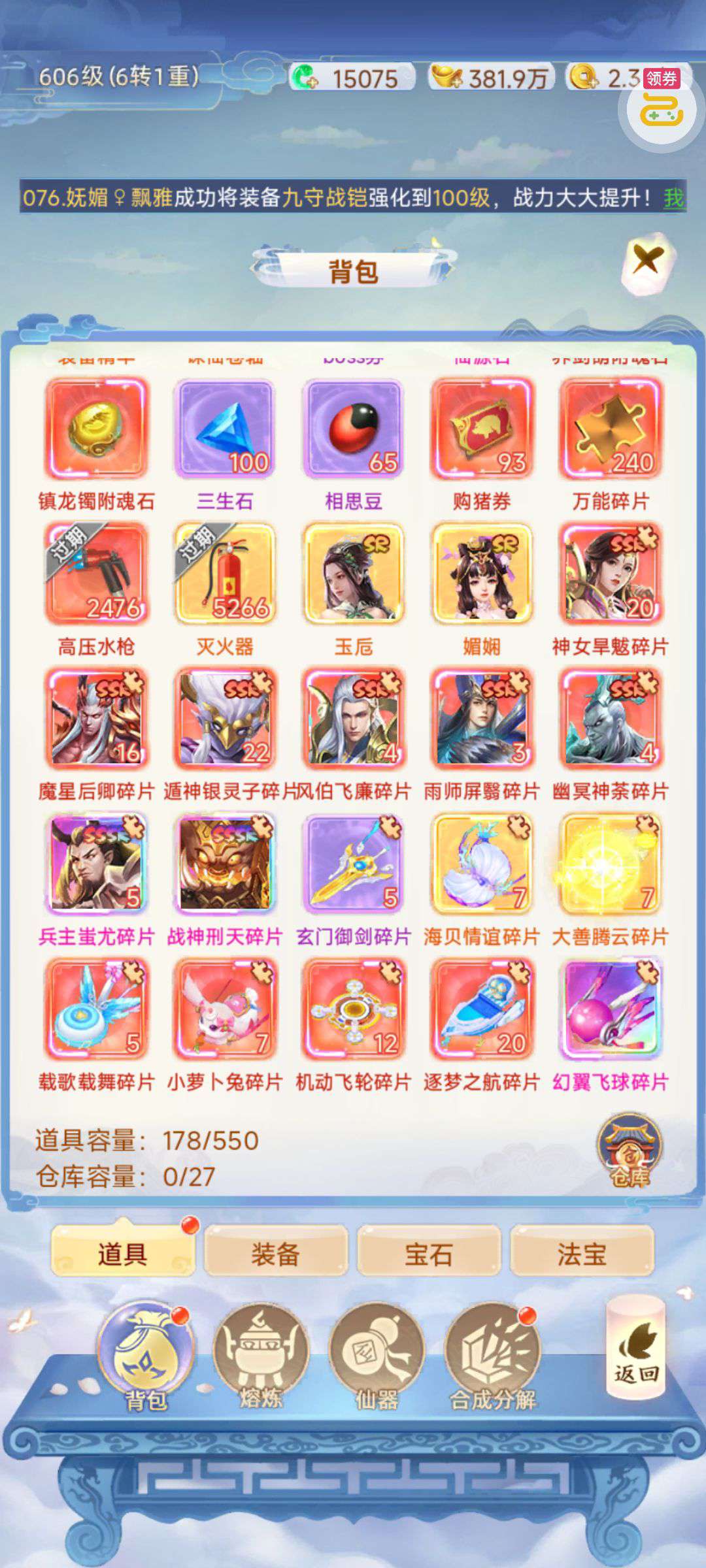The image size is (706, 1568).
Task: Select the 万能碎片 item
Action: pyautogui.click(x=611, y=428)
